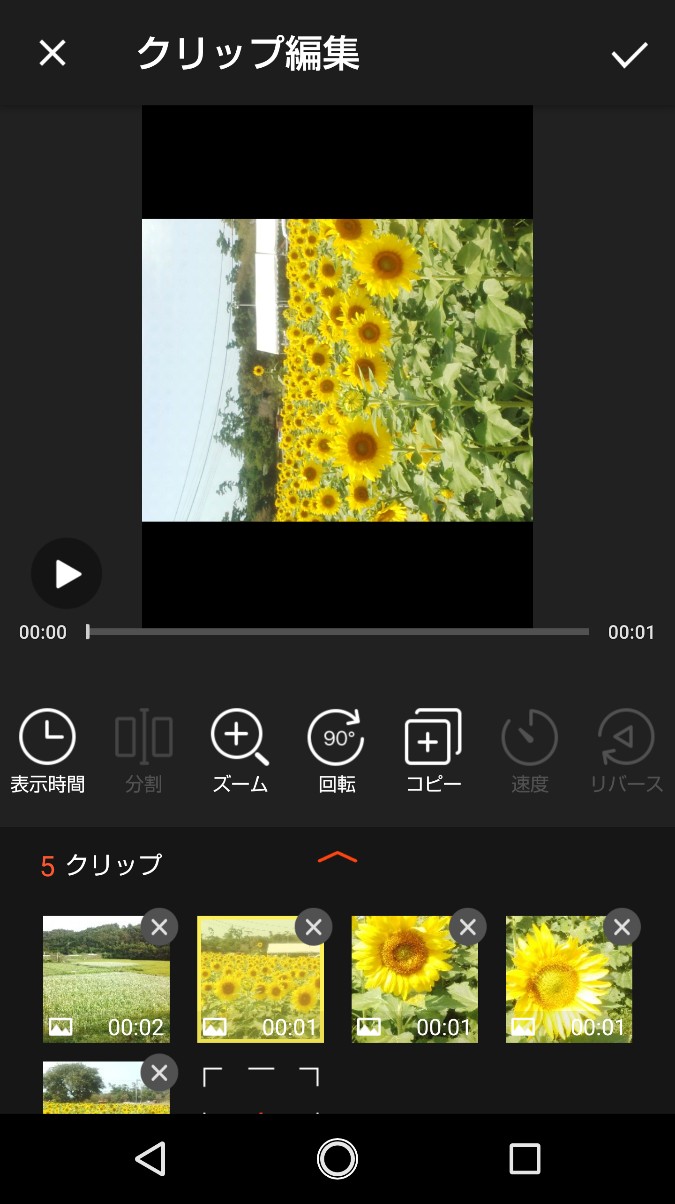675x1204 pixels.
Task: Play the clip preview
Action: pos(67,574)
